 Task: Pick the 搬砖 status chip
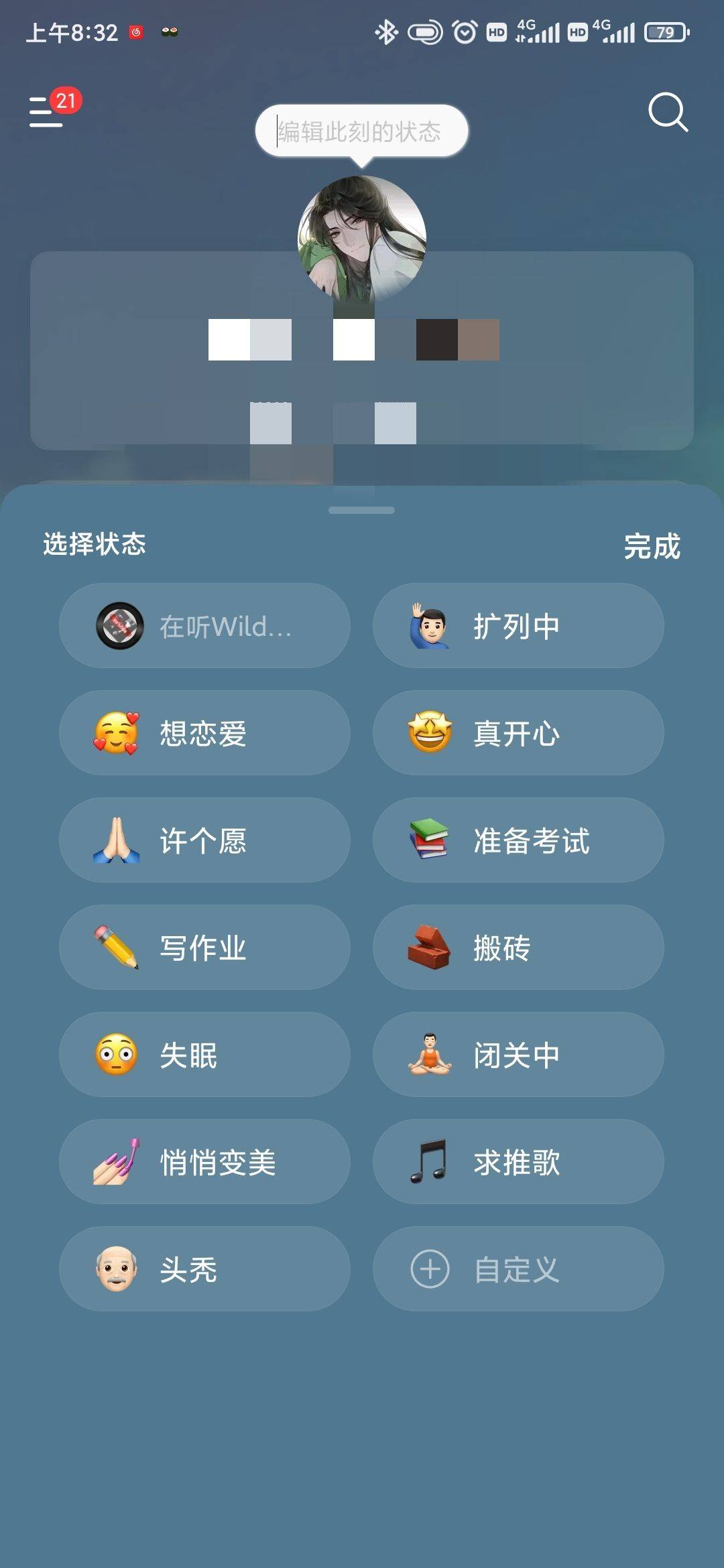pos(518,948)
